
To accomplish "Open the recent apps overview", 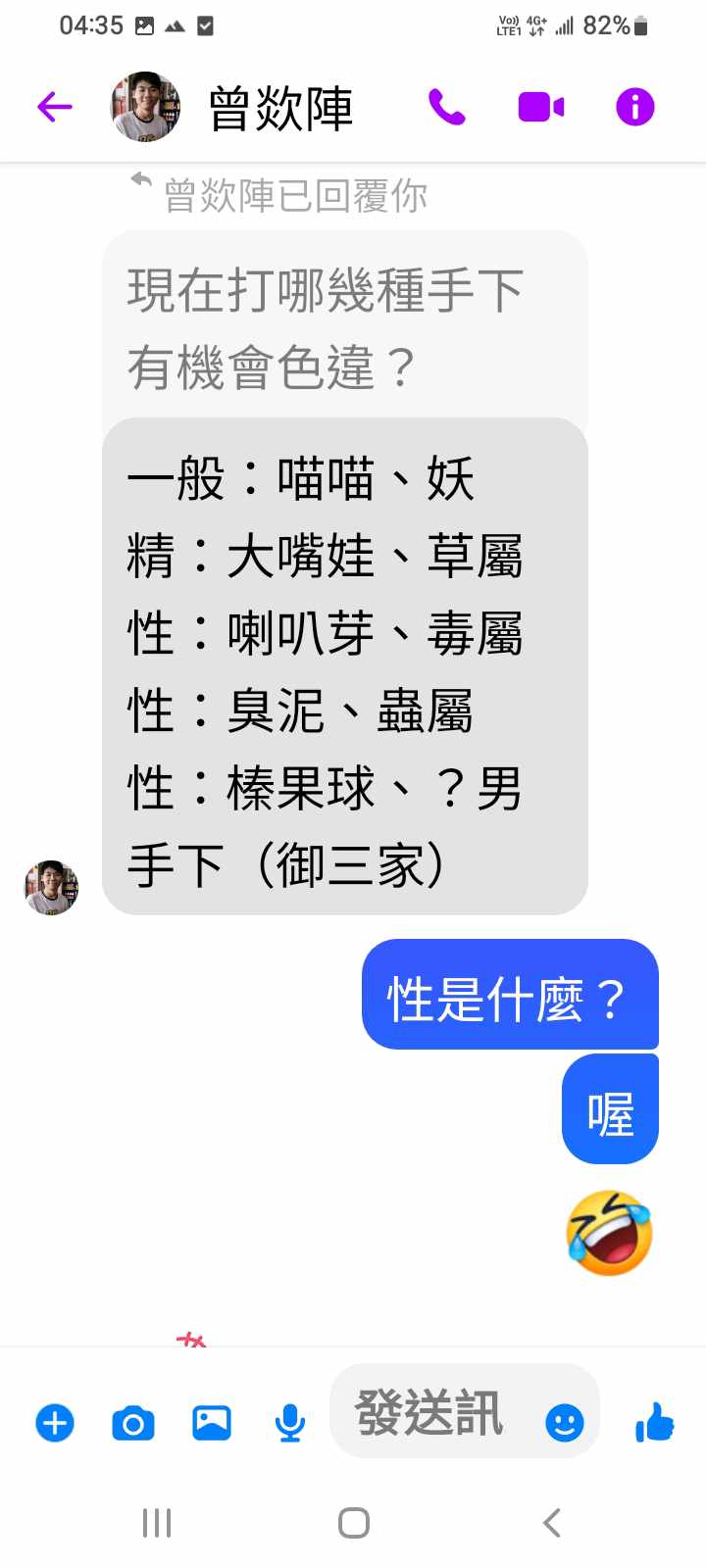I will [157, 1523].
